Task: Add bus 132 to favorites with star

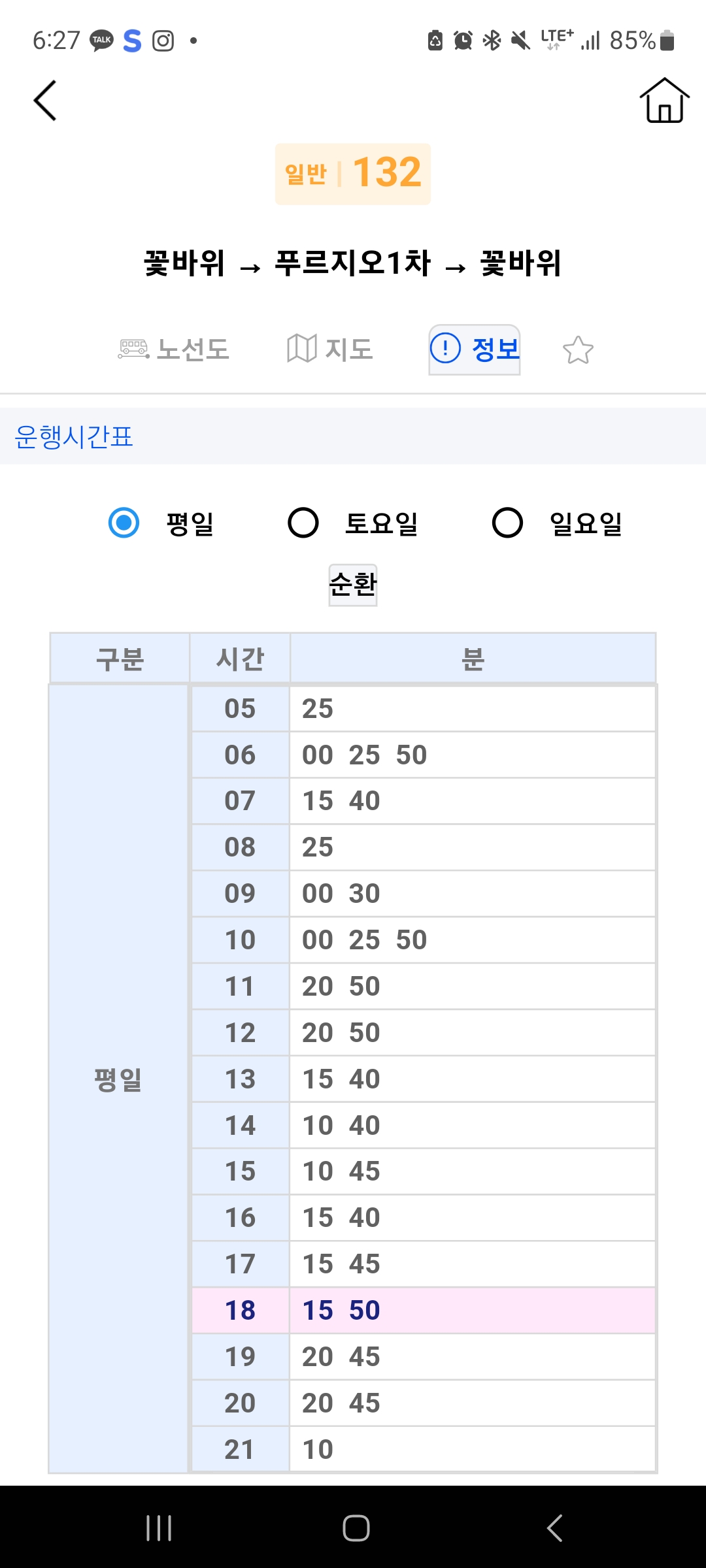Action: (578, 350)
